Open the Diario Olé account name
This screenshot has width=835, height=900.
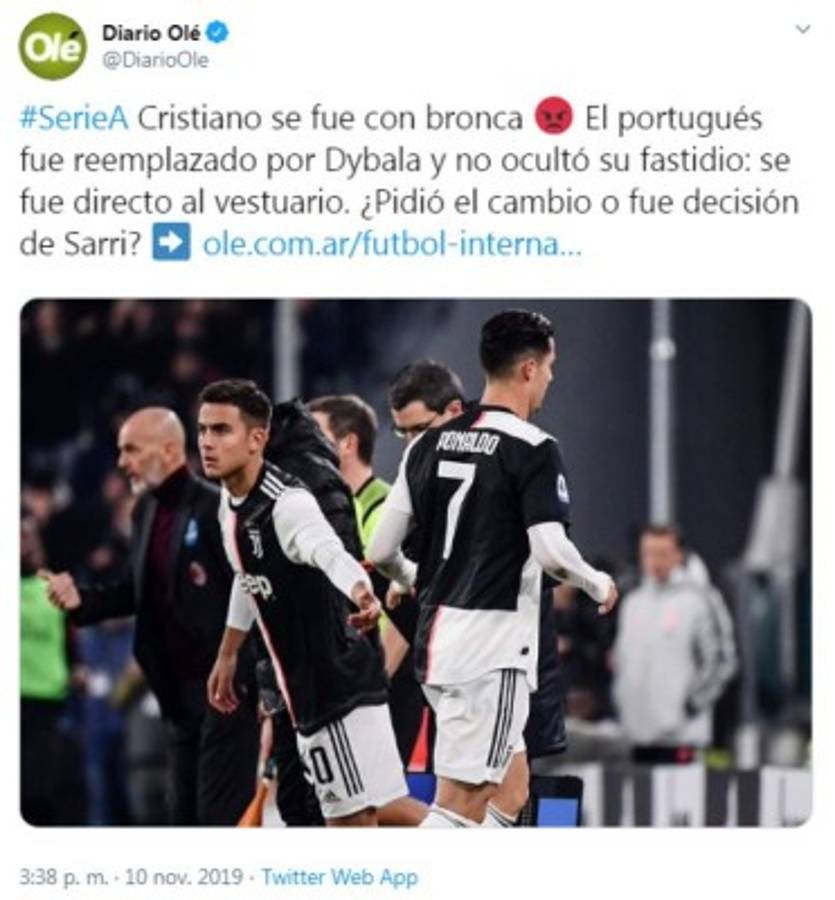click(151, 32)
